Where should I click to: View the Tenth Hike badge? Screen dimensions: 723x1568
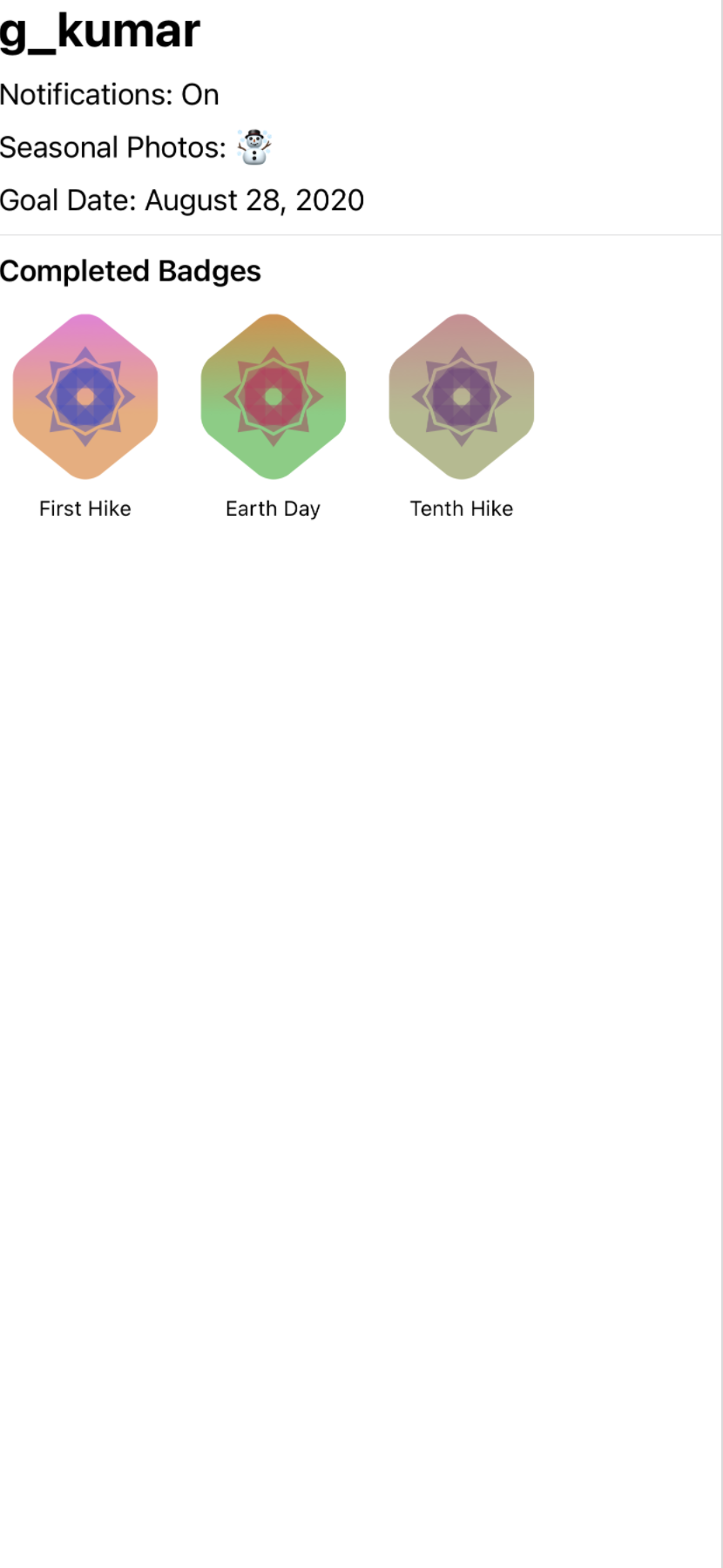(462, 397)
